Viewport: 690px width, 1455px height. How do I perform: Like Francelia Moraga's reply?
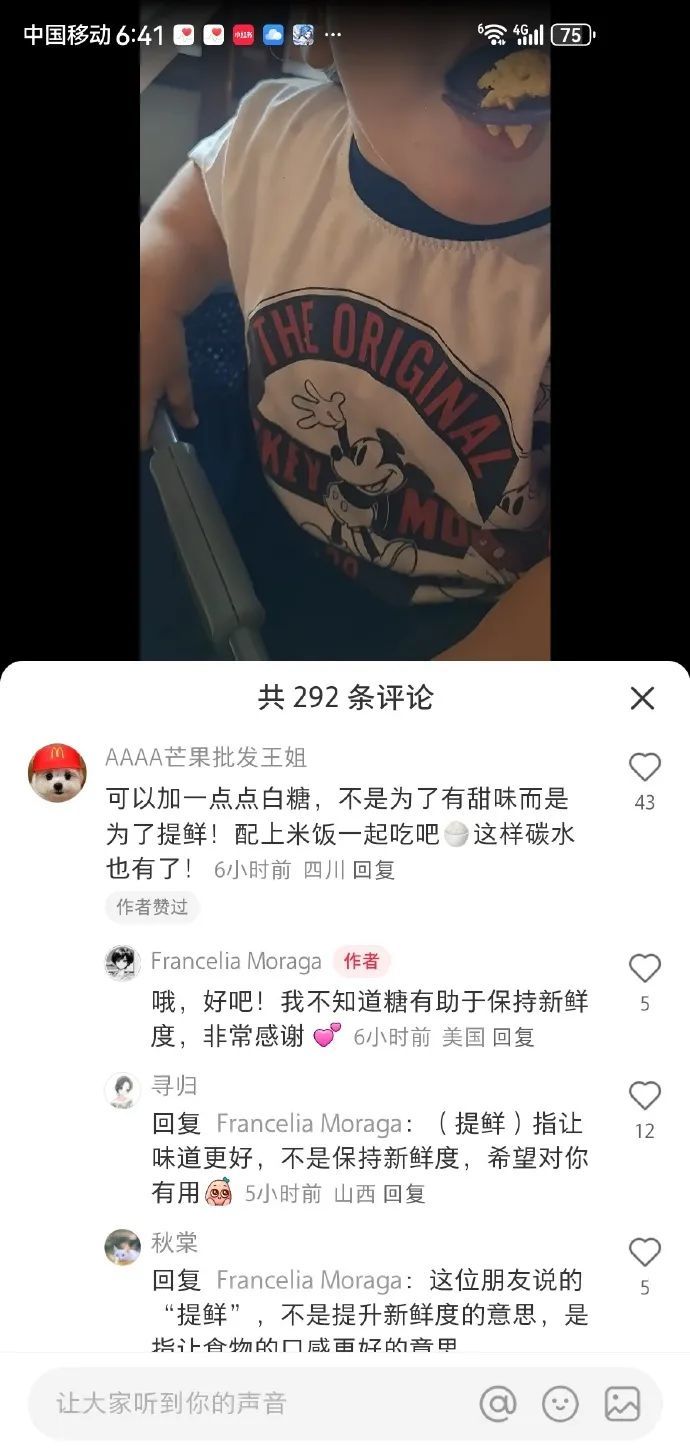pos(644,968)
